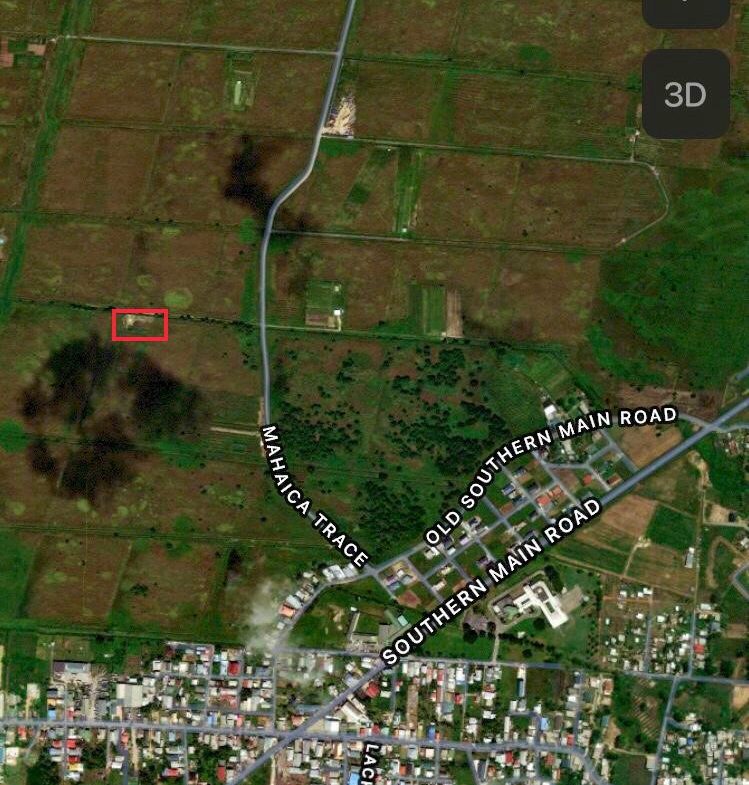Switch the map to 3D view
The width and height of the screenshot is (749, 785).
coord(685,94)
